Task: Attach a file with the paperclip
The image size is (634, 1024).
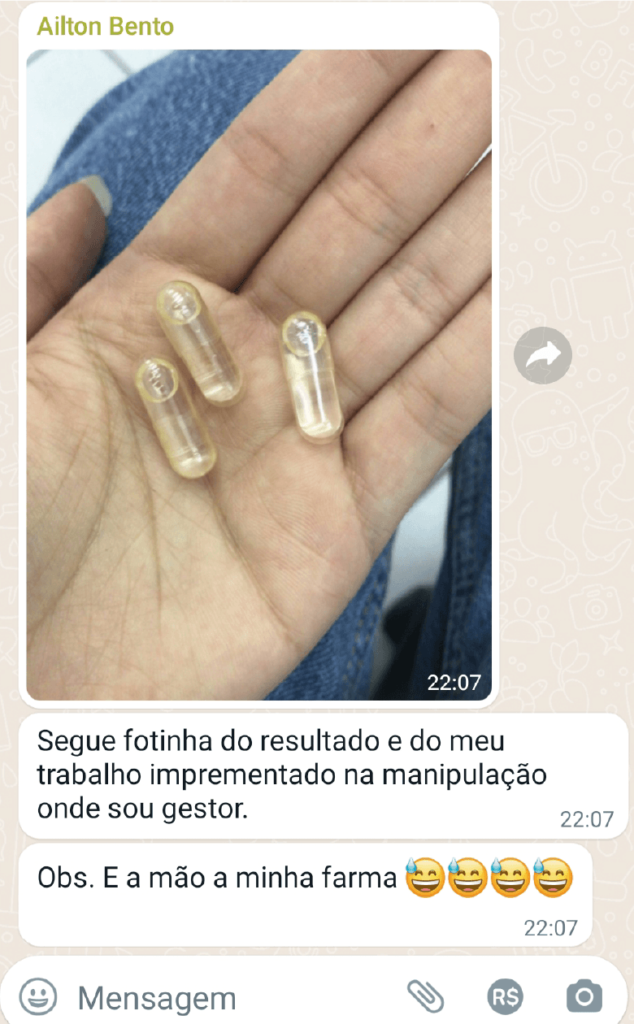Action: [426, 996]
